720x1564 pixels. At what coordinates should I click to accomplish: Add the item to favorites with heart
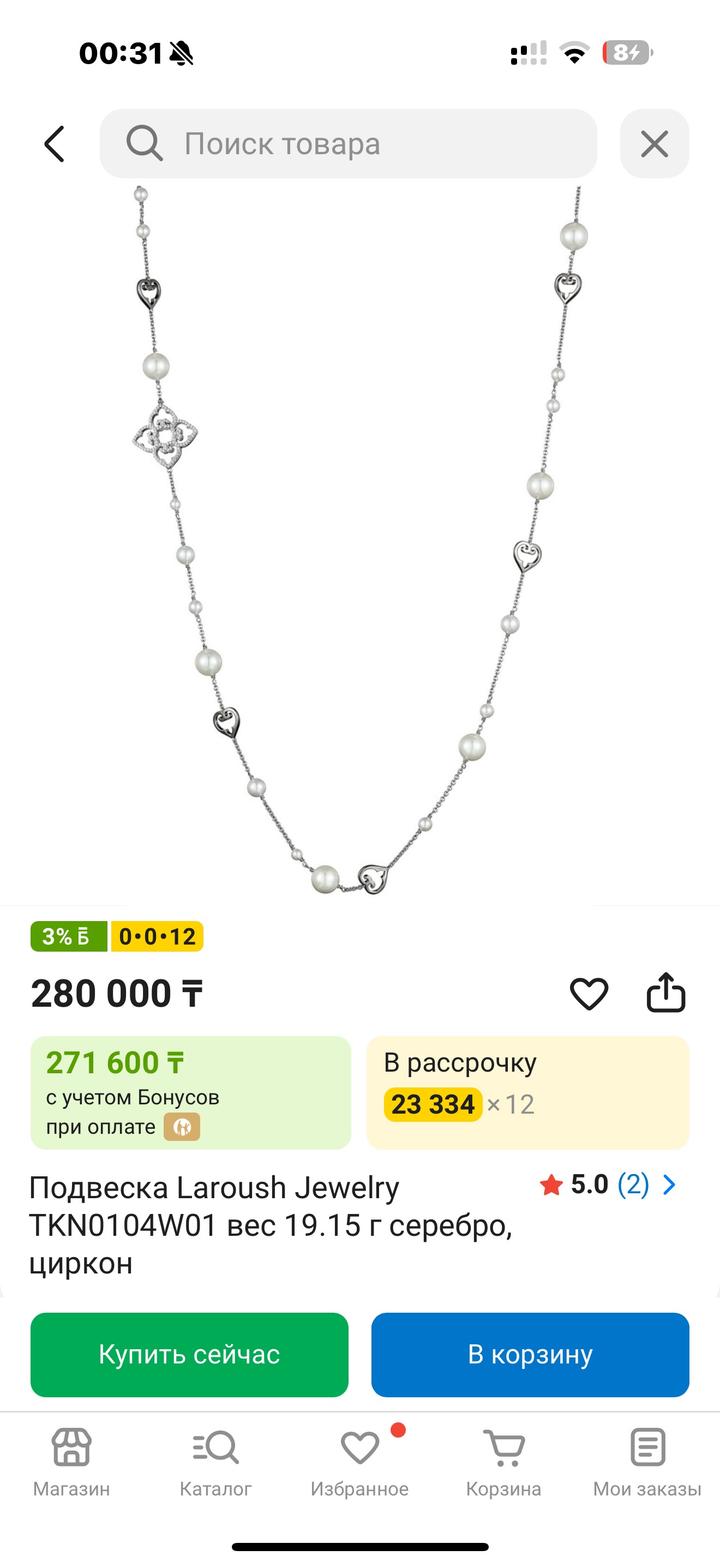coord(589,993)
